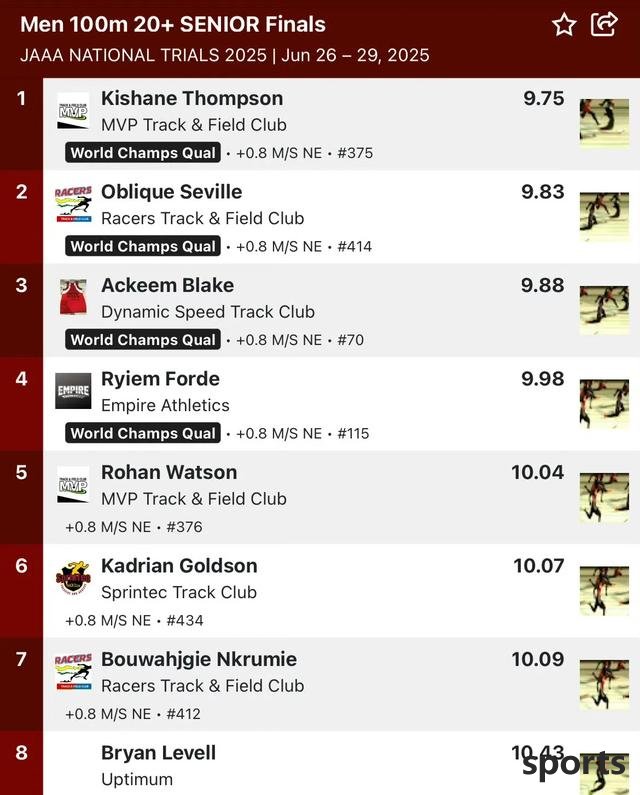640x795 pixels.
Task: Open Kadrian Goldson's photo finish thumbnail
Action: [604, 591]
